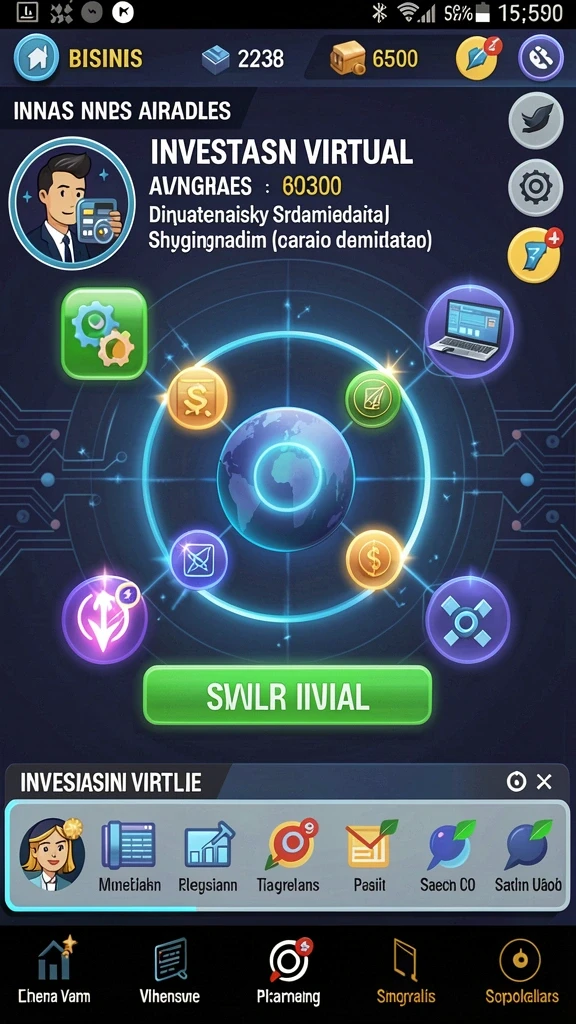Tap the purple arrow boost icon
Screen dimensions: 576x1024
[104, 619]
